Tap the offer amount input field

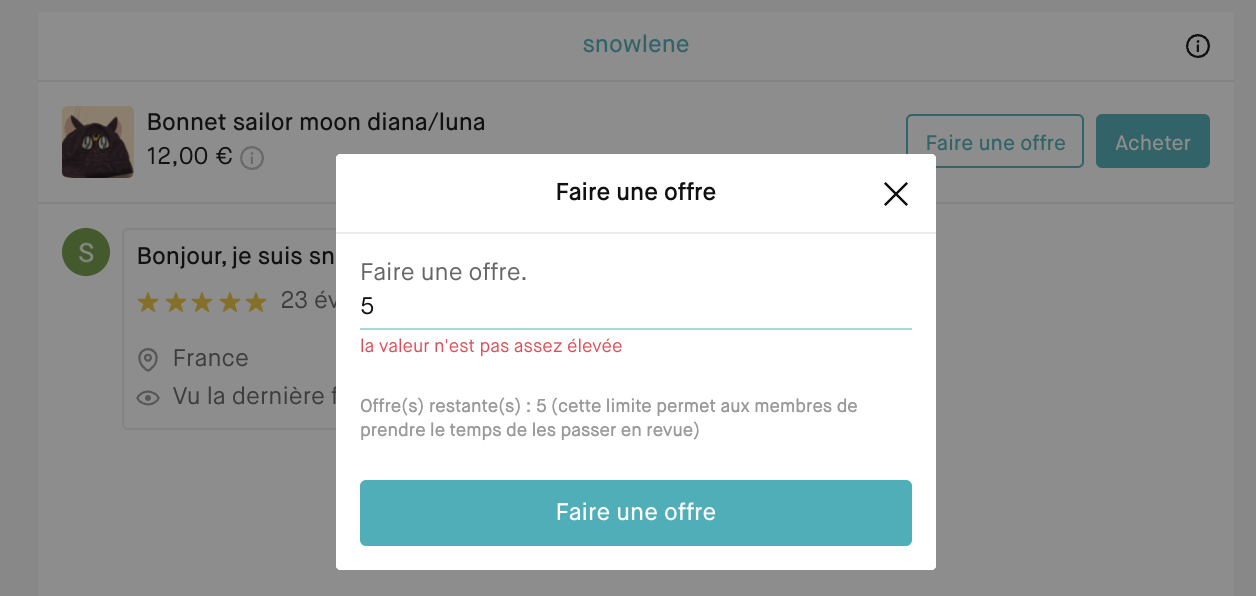point(635,307)
